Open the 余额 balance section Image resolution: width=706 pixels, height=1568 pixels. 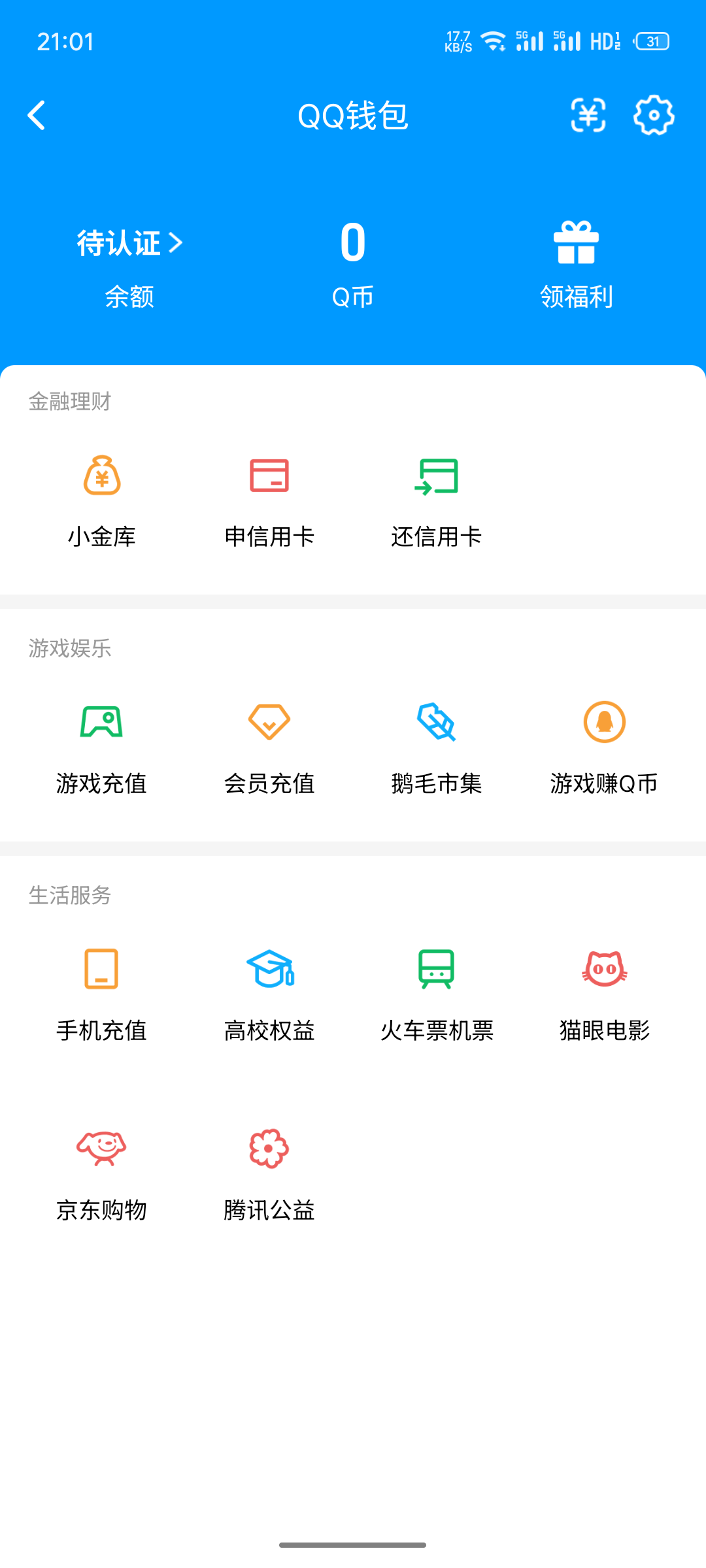[x=129, y=297]
